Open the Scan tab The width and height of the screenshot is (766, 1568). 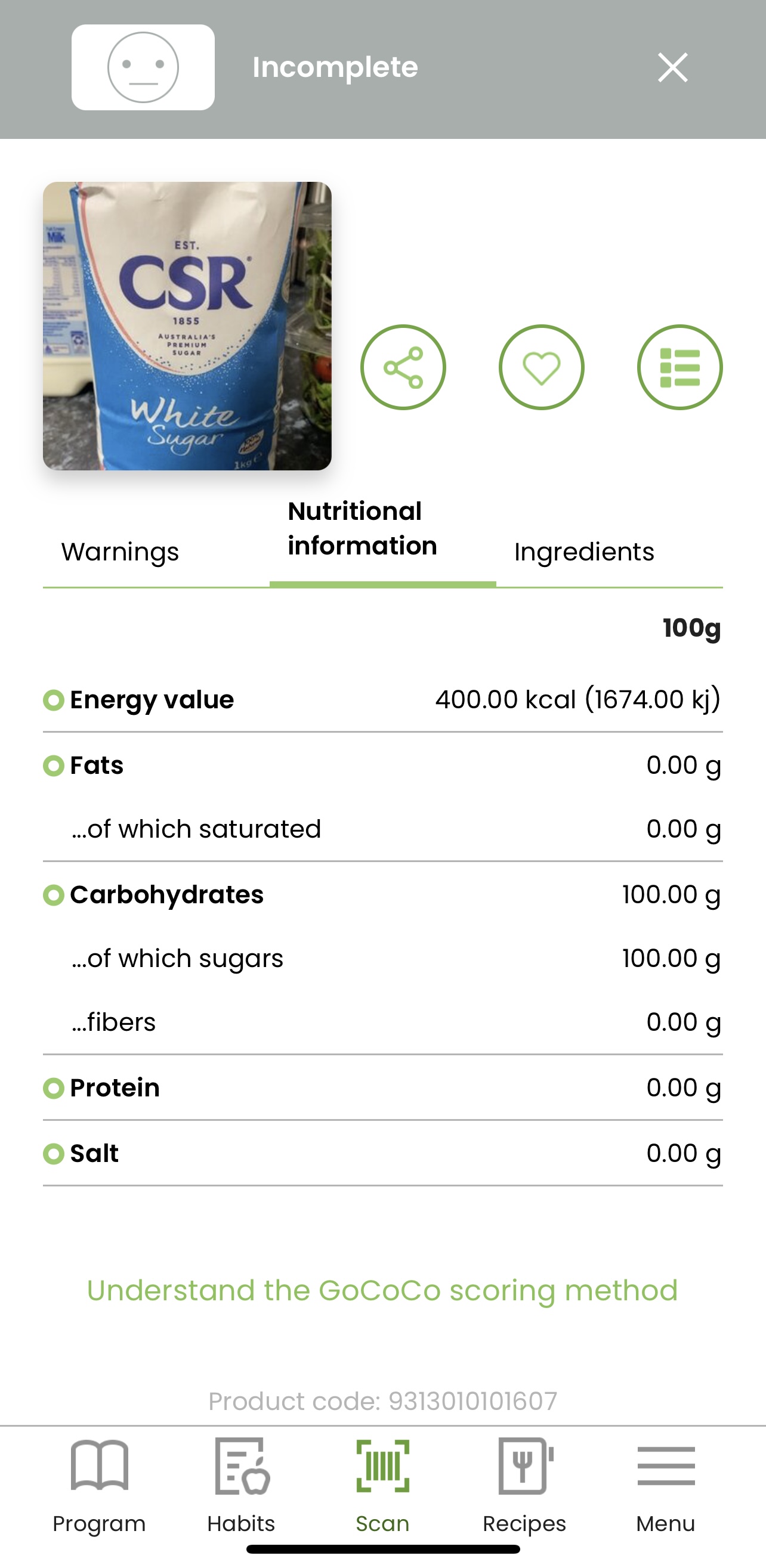coord(382,1485)
